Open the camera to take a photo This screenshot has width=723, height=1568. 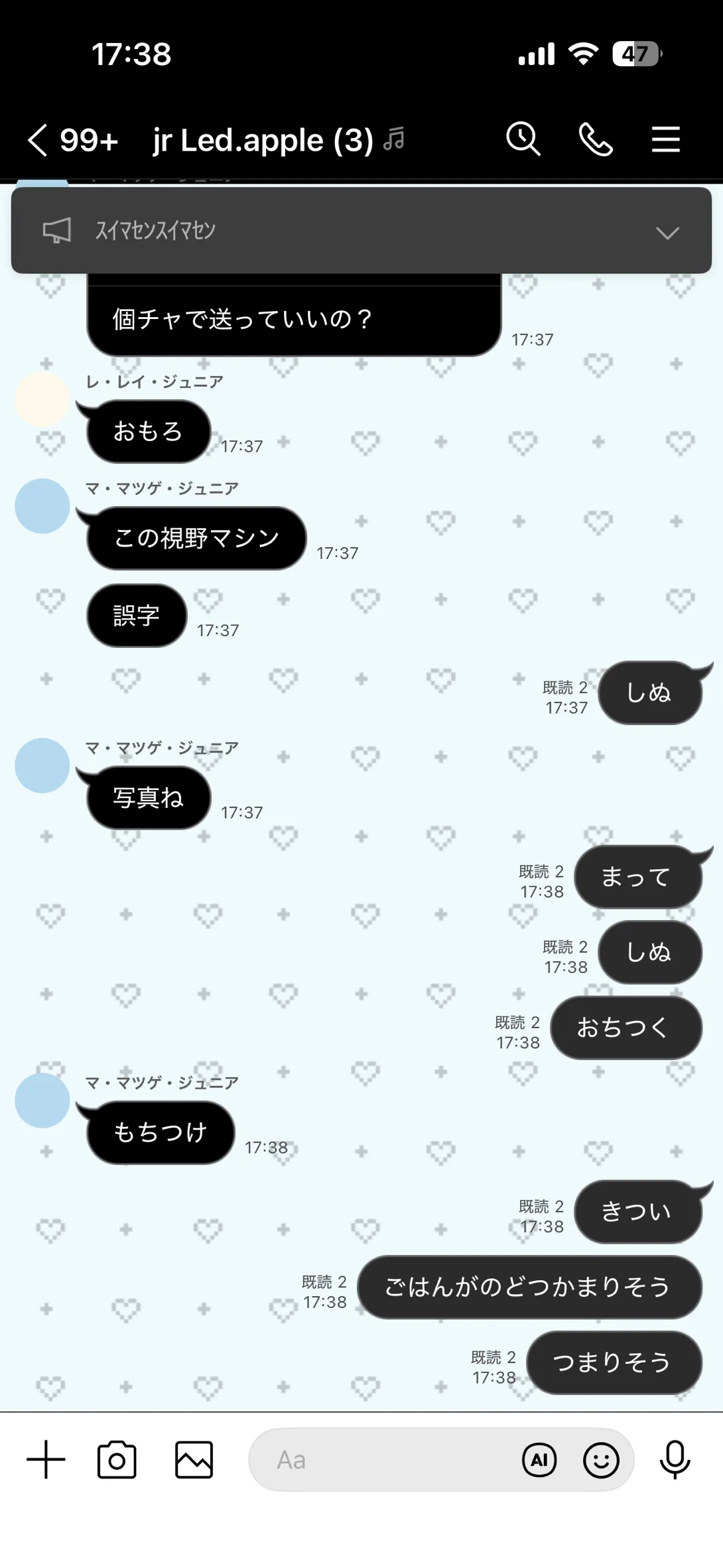[x=117, y=1459]
